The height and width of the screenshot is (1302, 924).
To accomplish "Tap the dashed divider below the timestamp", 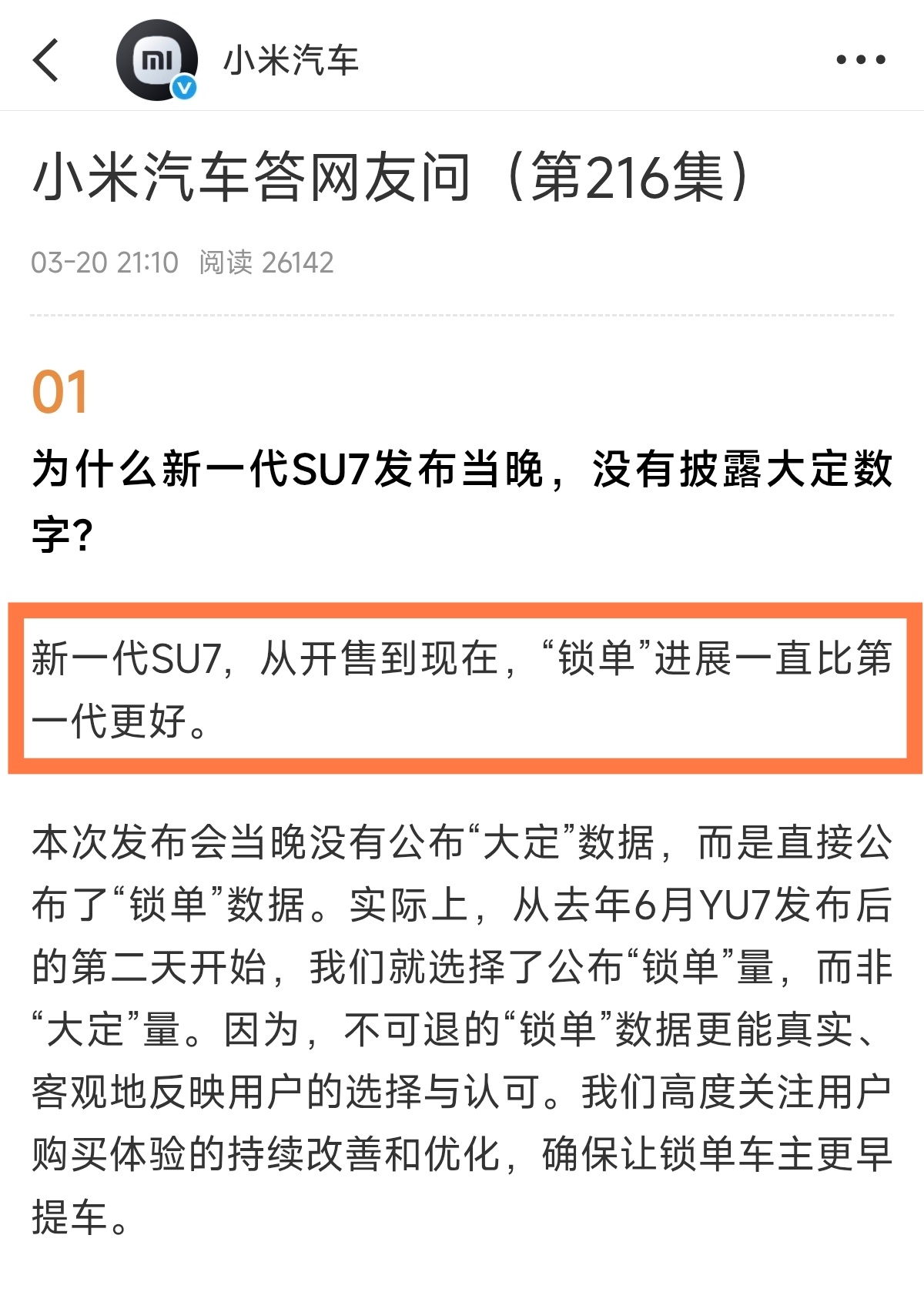I will pos(462,316).
